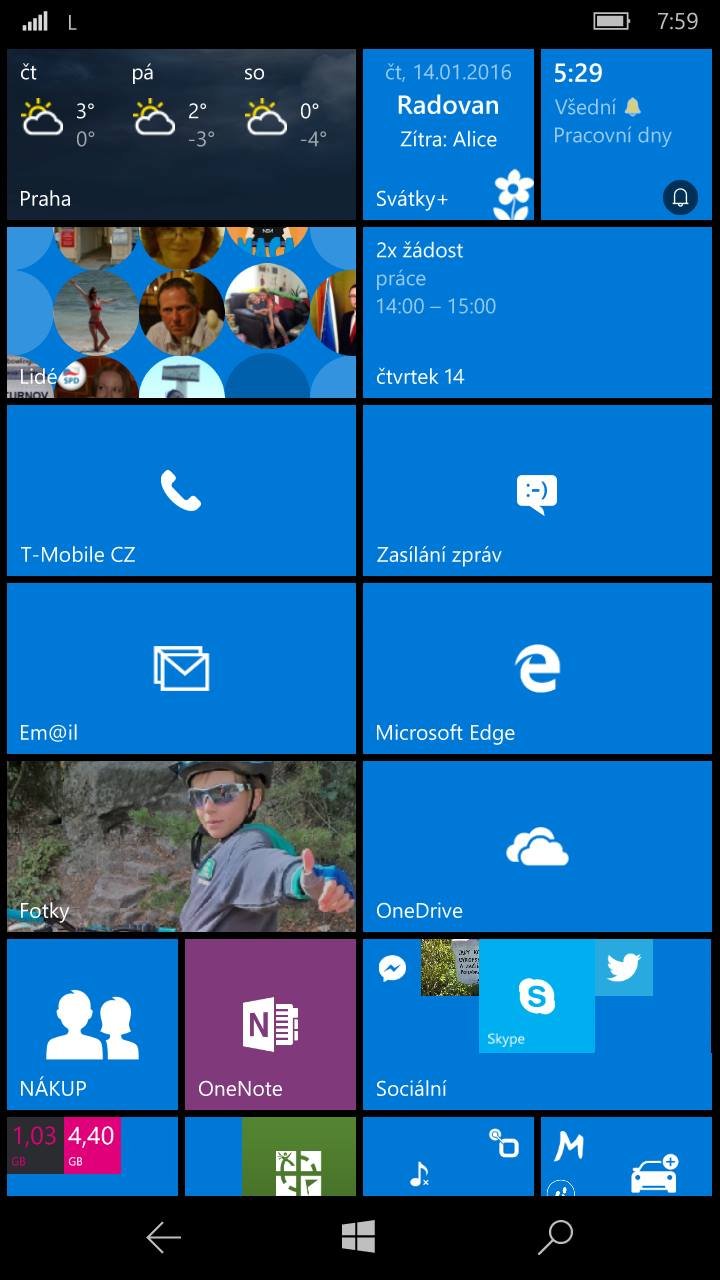Open the Em@il tile
Image resolution: width=720 pixels, height=1280 pixels.
coord(181,668)
